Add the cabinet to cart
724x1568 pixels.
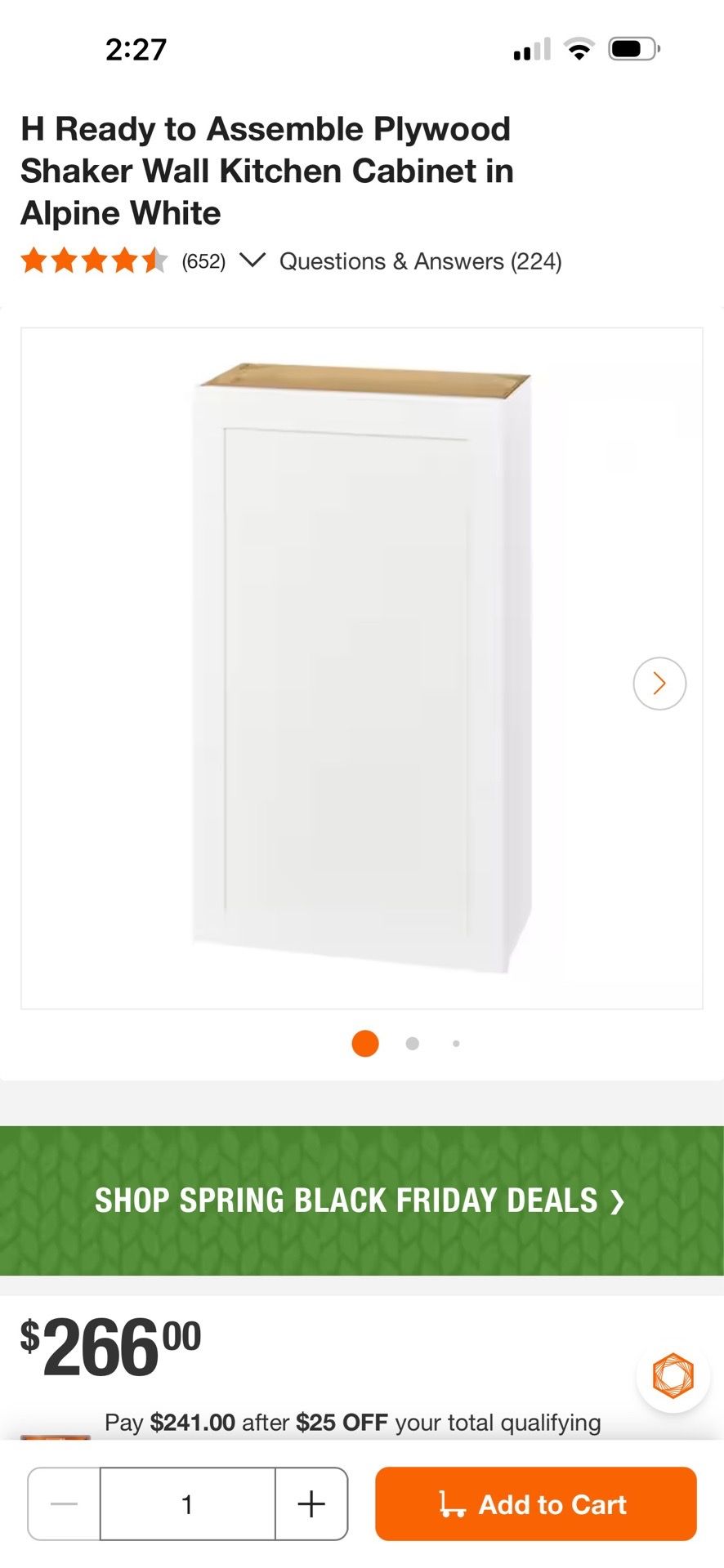[536, 1503]
